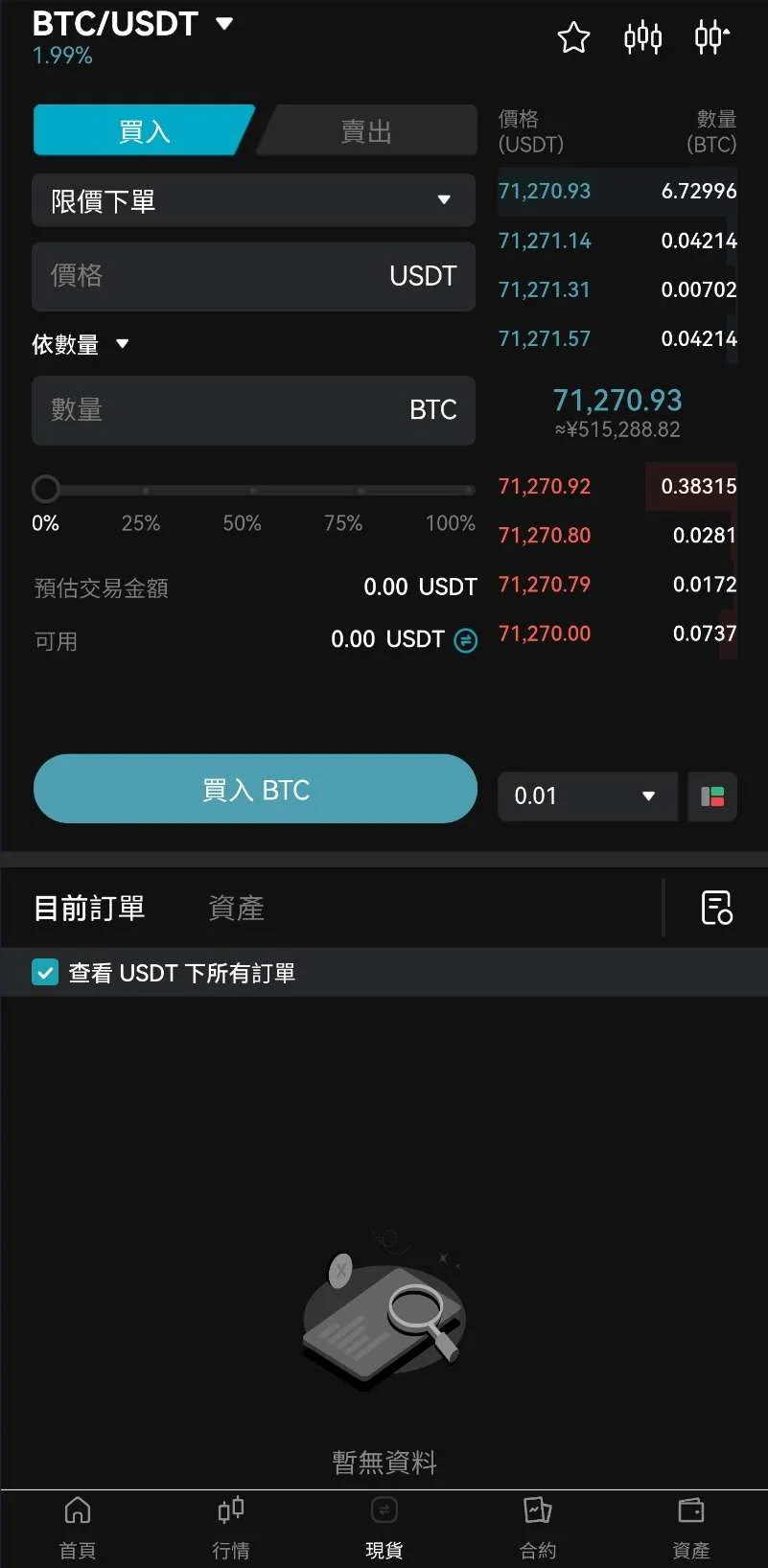Switch to the 資產 orders tab
The image size is (768, 1568).
point(236,908)
